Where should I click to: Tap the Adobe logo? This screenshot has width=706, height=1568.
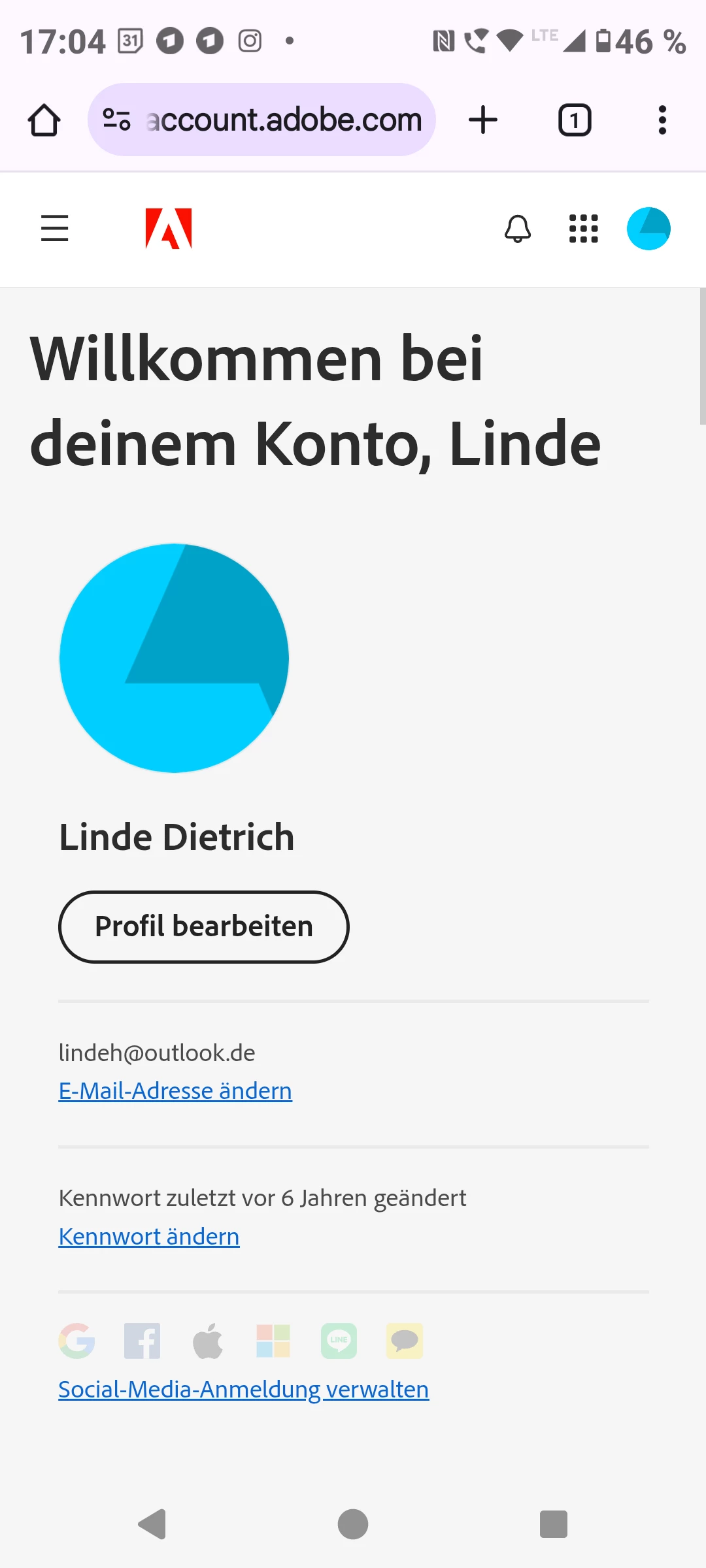tap(169, 229)
